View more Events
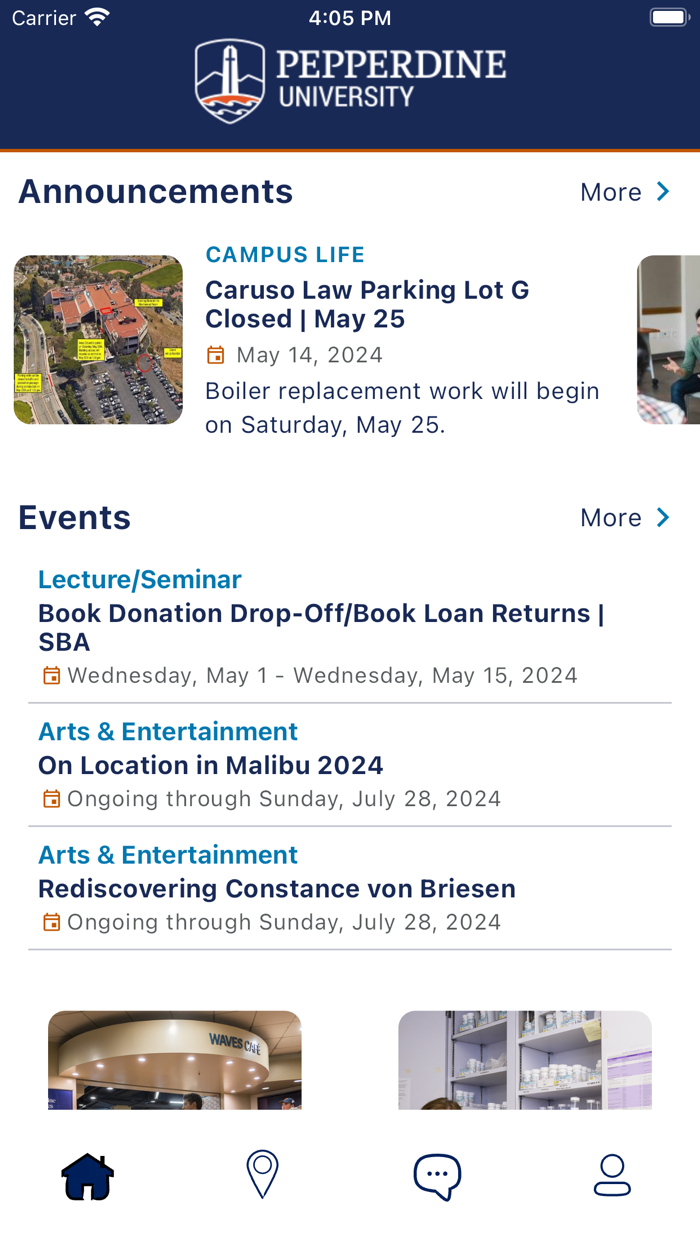This screenshot has width=700, height=1244. click(x=624, y=517)
